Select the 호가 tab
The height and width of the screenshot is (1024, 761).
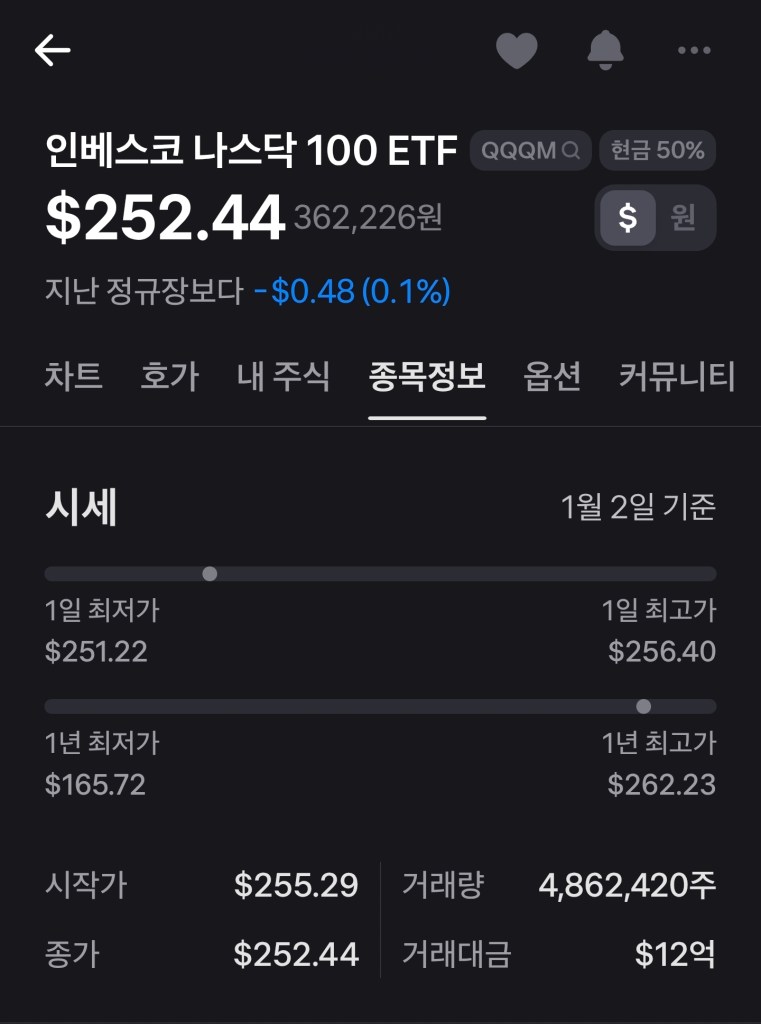167,377
